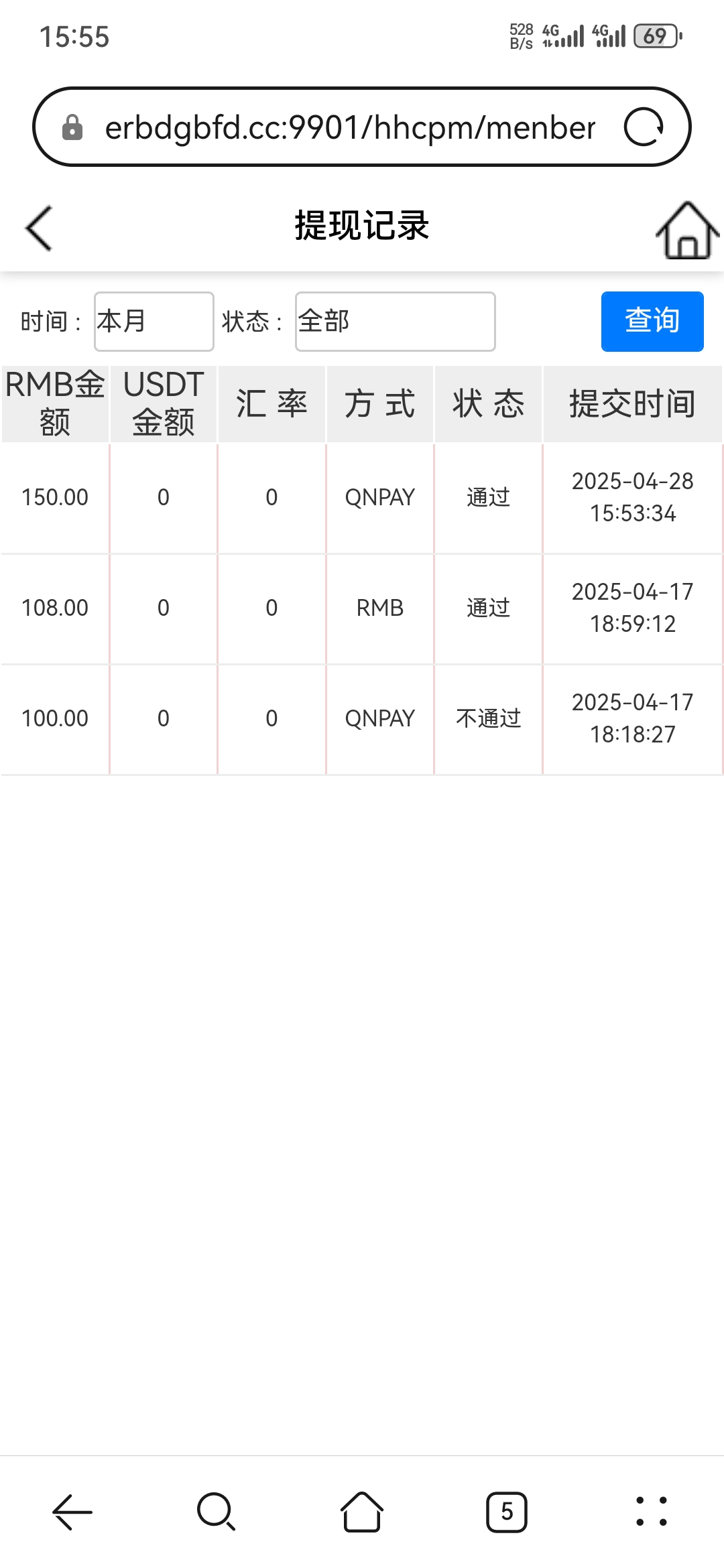Open the browser's four-dot menu

click(x=651, y=1512)
